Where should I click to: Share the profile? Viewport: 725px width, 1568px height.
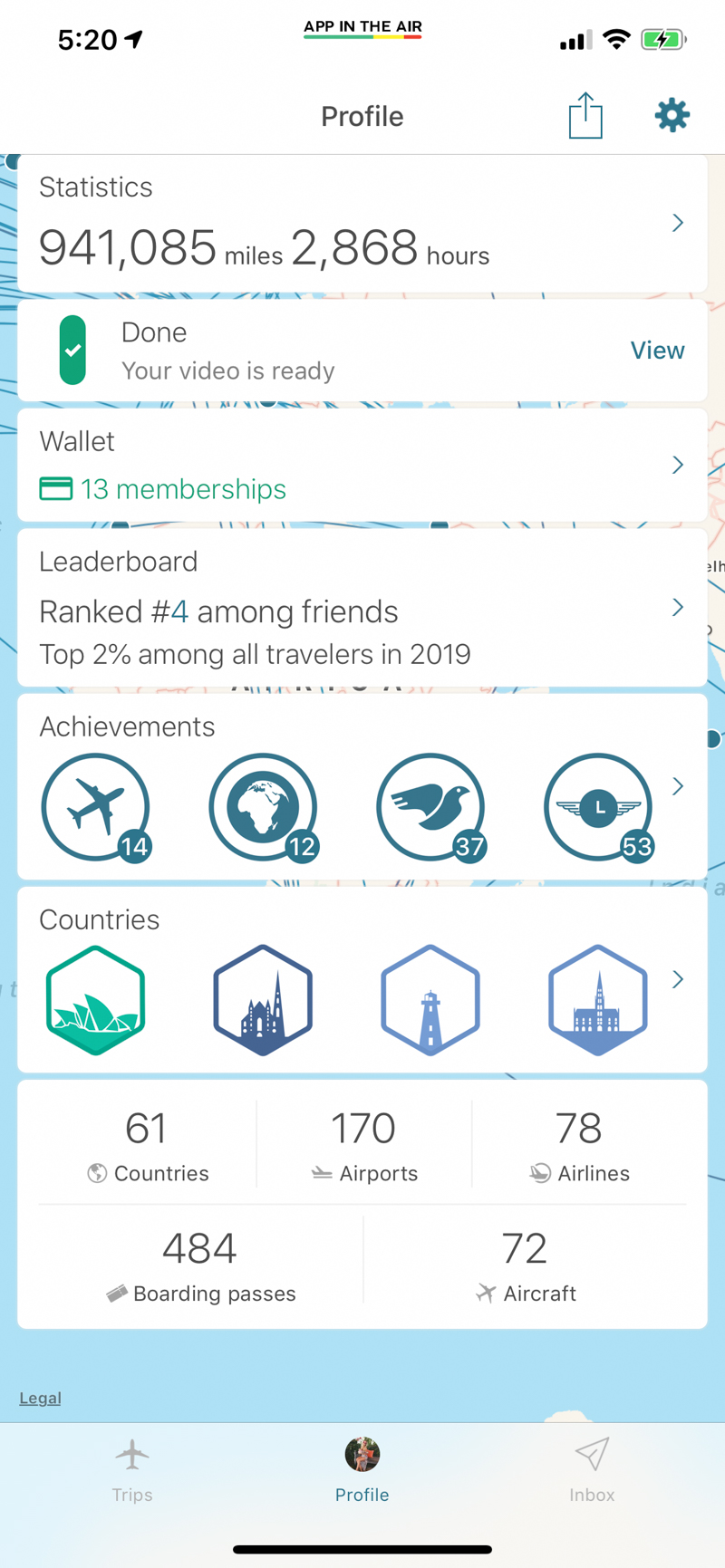585,116
